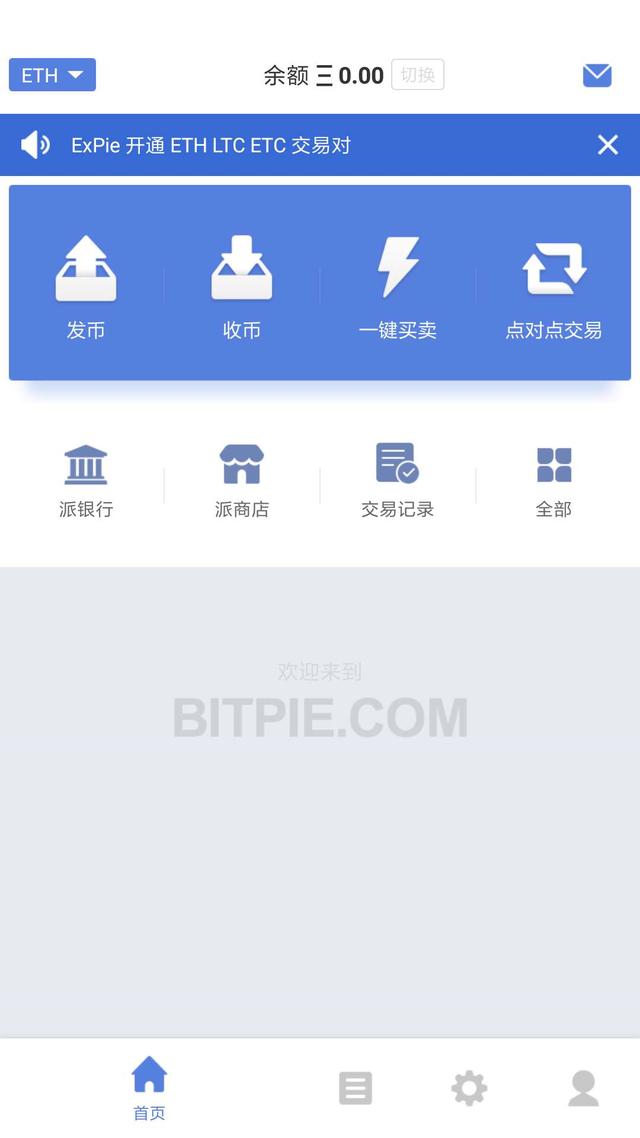
Task: Open 派银行 Pie Bank
Action: pos(86,480)
